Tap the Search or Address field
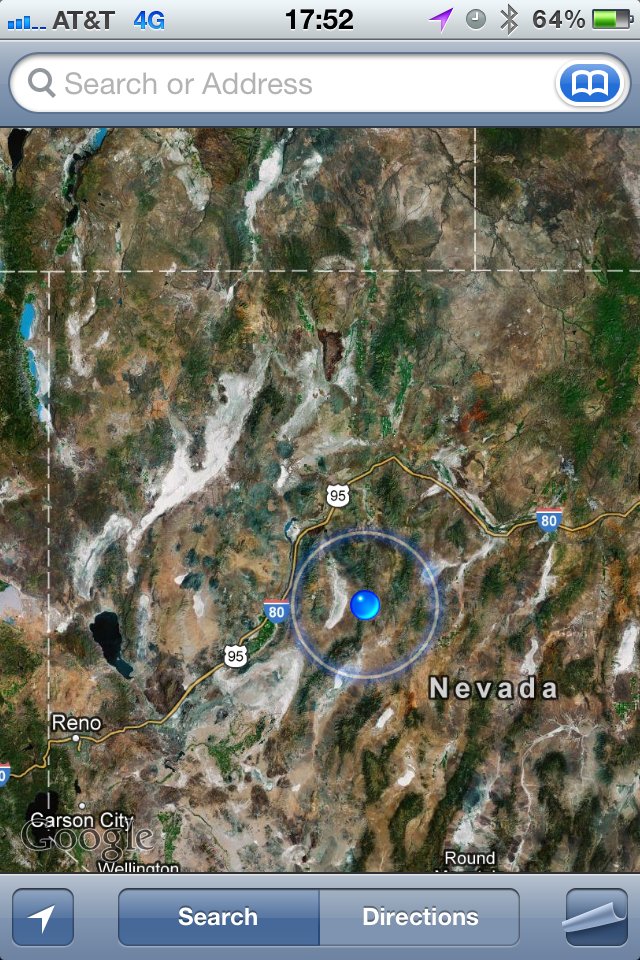The width and height of the screenshot is (640, 960). click(290, 84)
